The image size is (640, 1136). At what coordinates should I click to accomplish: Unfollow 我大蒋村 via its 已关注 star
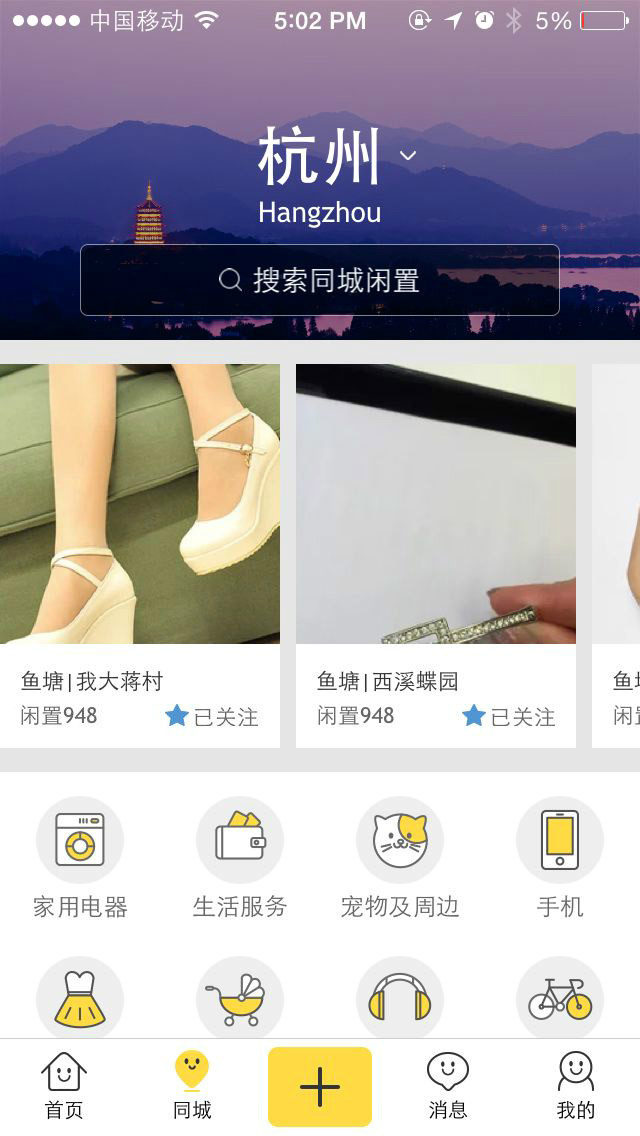[212, 717]
